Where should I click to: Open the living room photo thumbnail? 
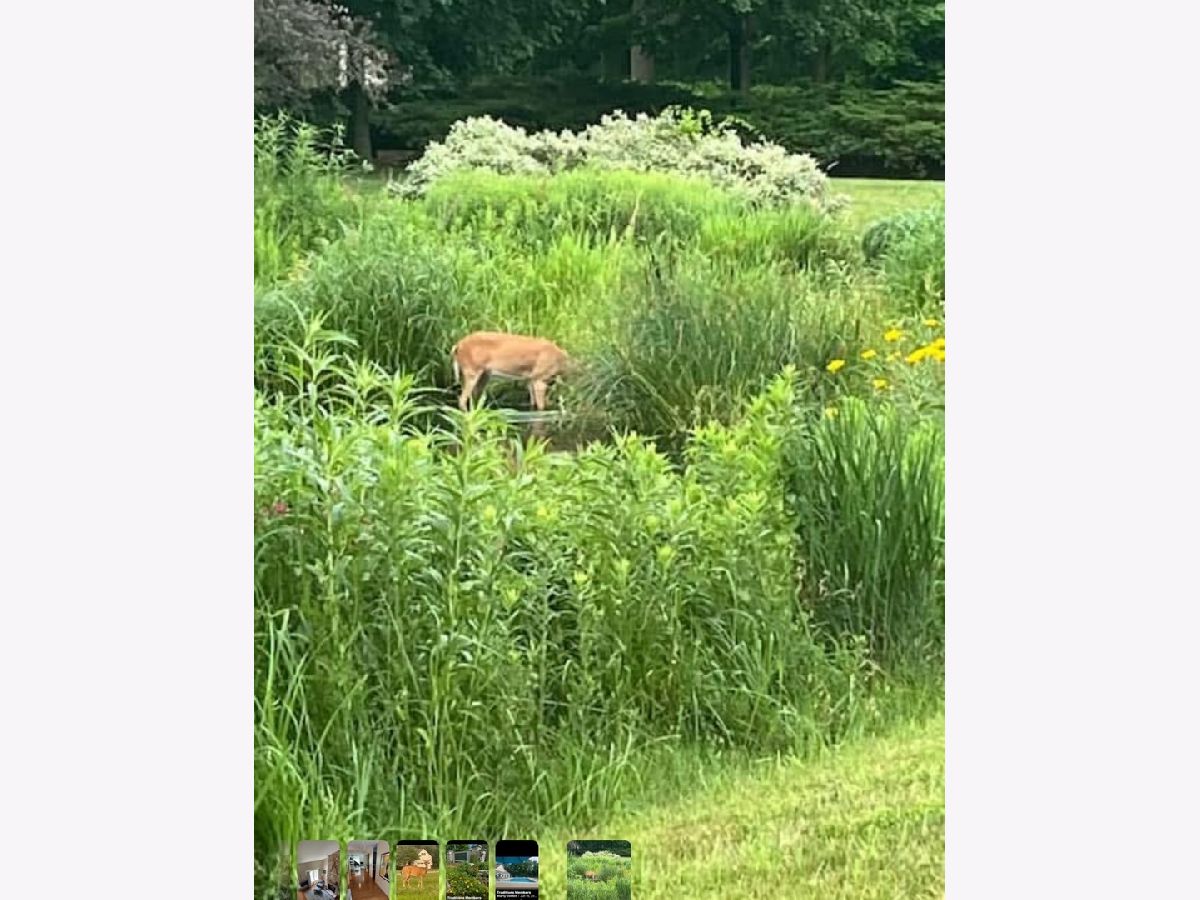318,869
